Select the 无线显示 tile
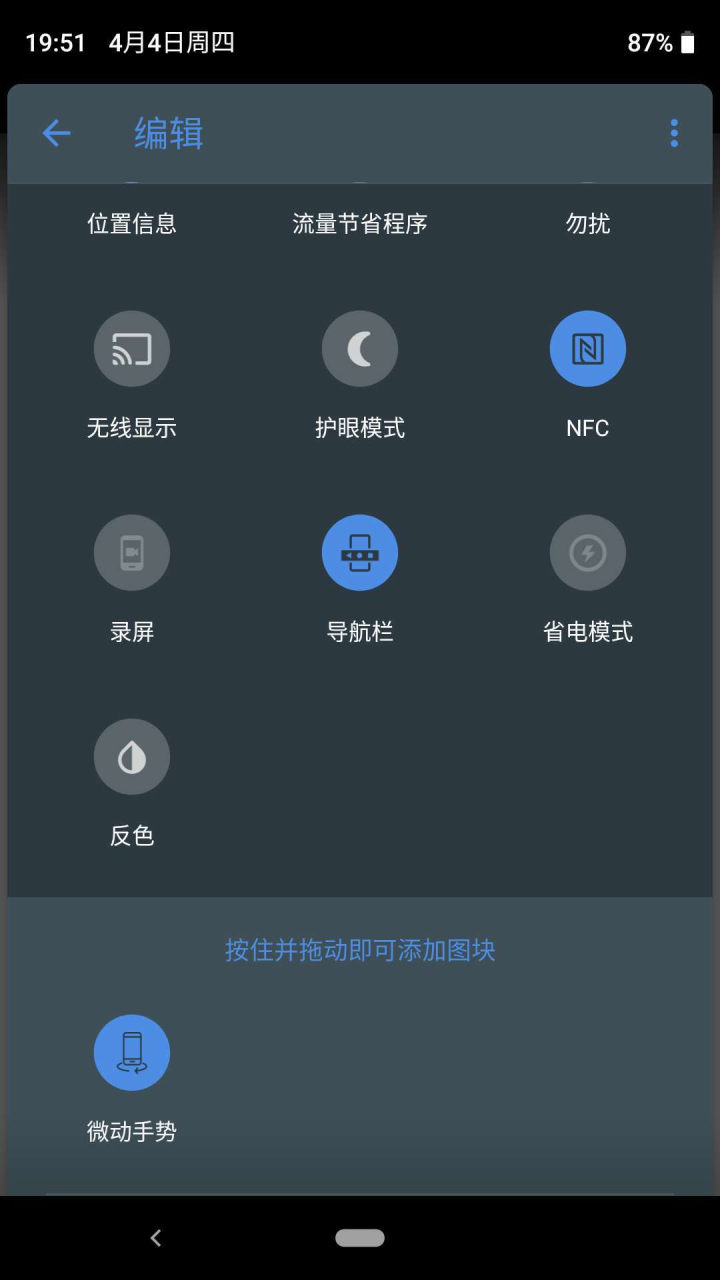Image resolution: width=720 pixels, height=1280 pixels. pyautogui.click(x=132, y=349)
